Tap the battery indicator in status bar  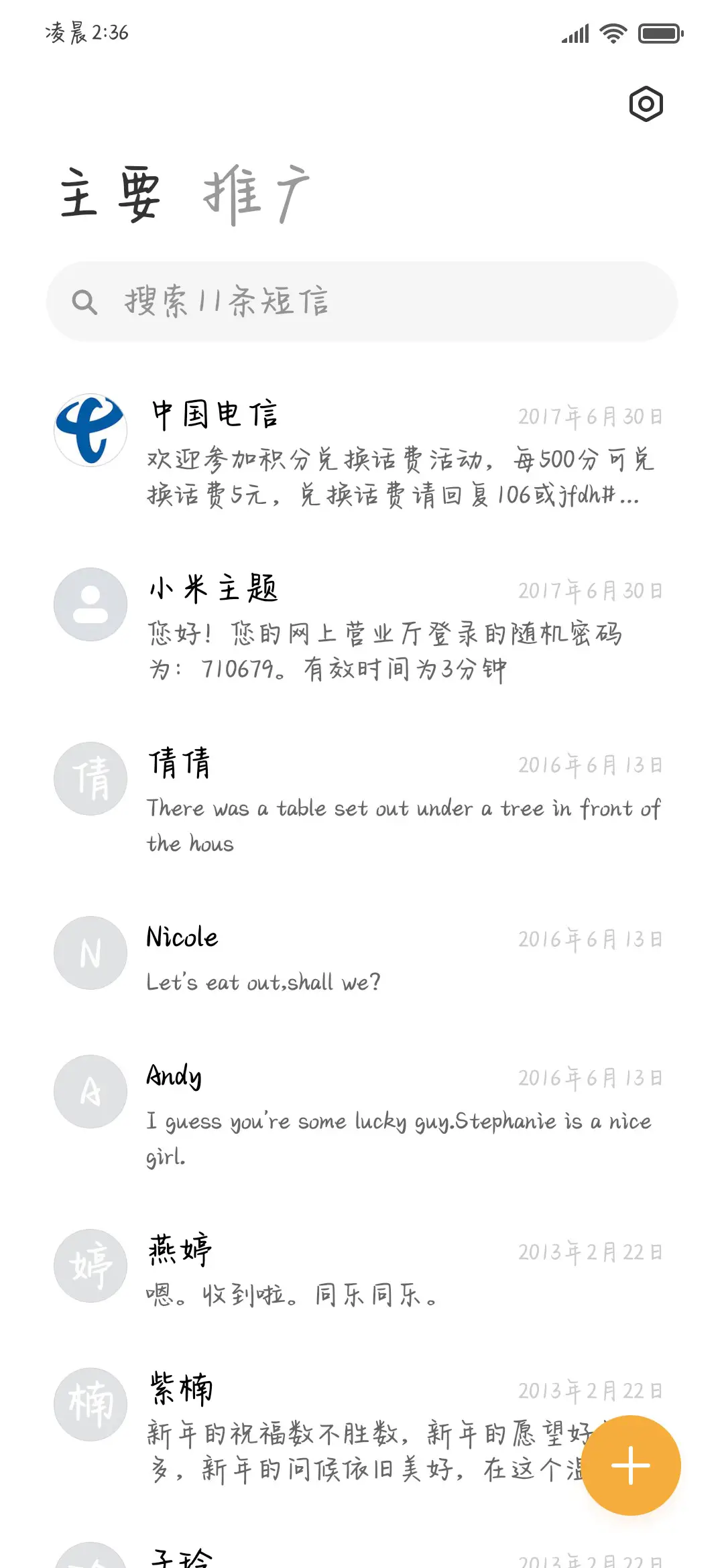pyautogui.click(x=660, y=32)
